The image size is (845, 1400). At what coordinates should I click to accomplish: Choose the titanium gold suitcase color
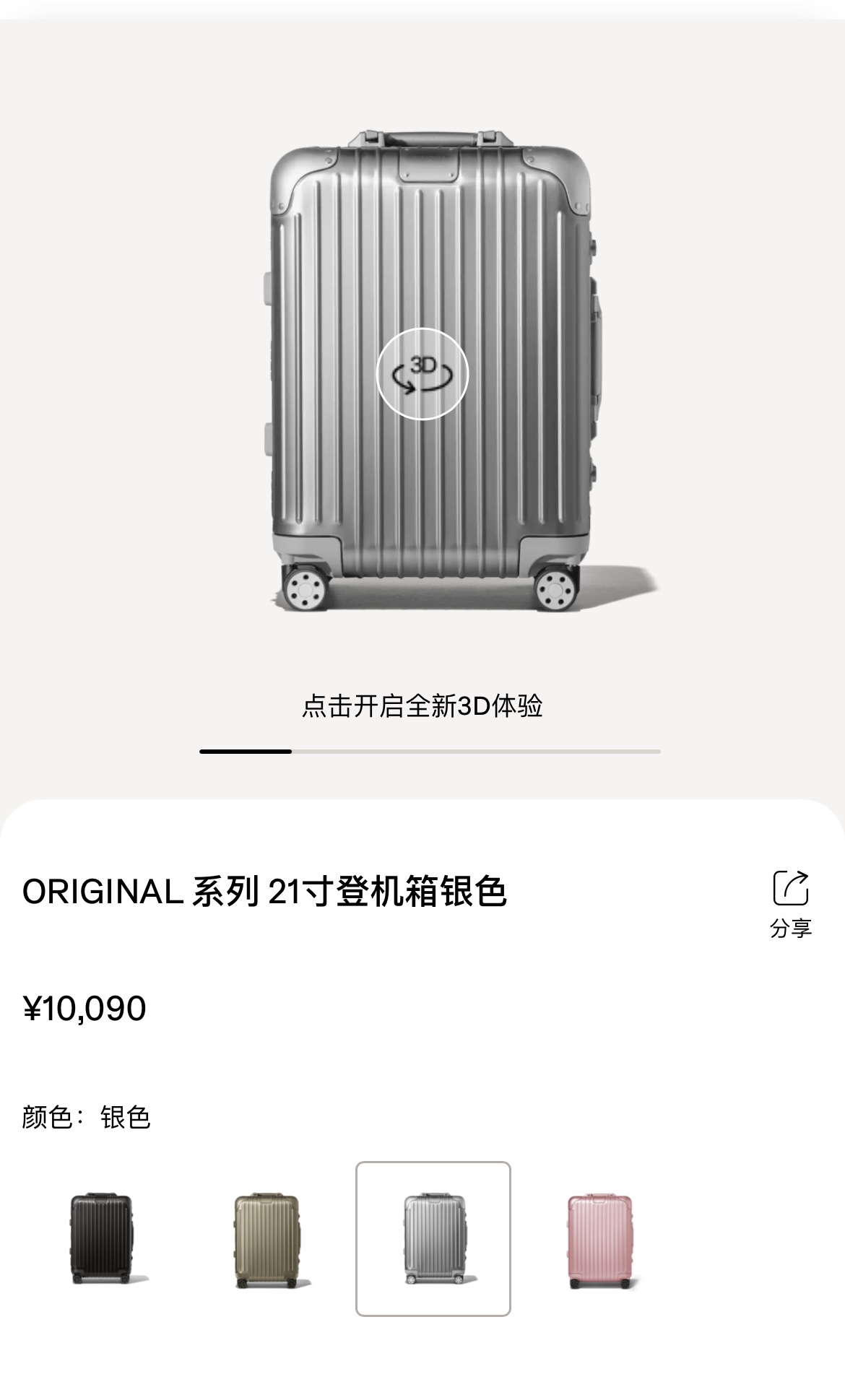[267, 1239]
